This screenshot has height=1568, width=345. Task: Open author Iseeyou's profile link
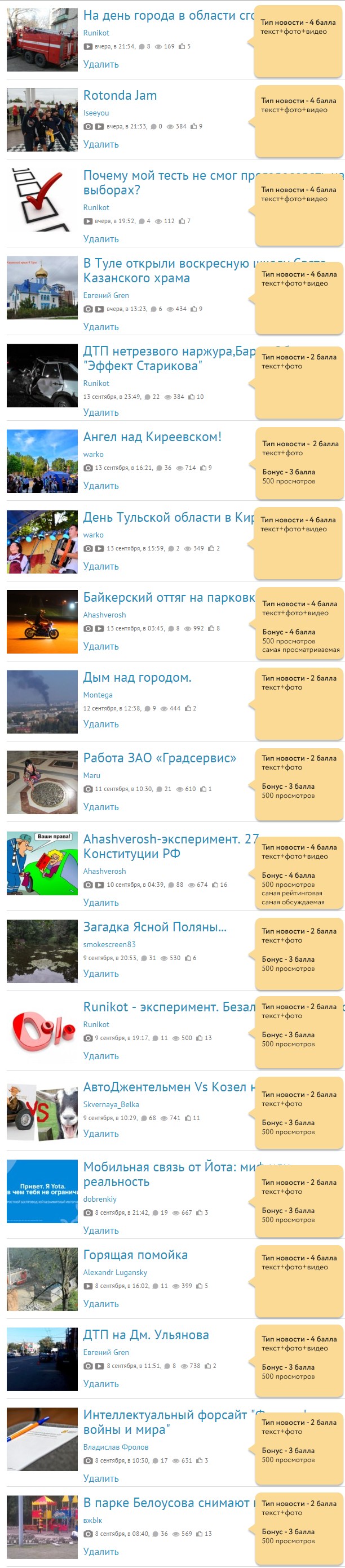coord(96,113)
